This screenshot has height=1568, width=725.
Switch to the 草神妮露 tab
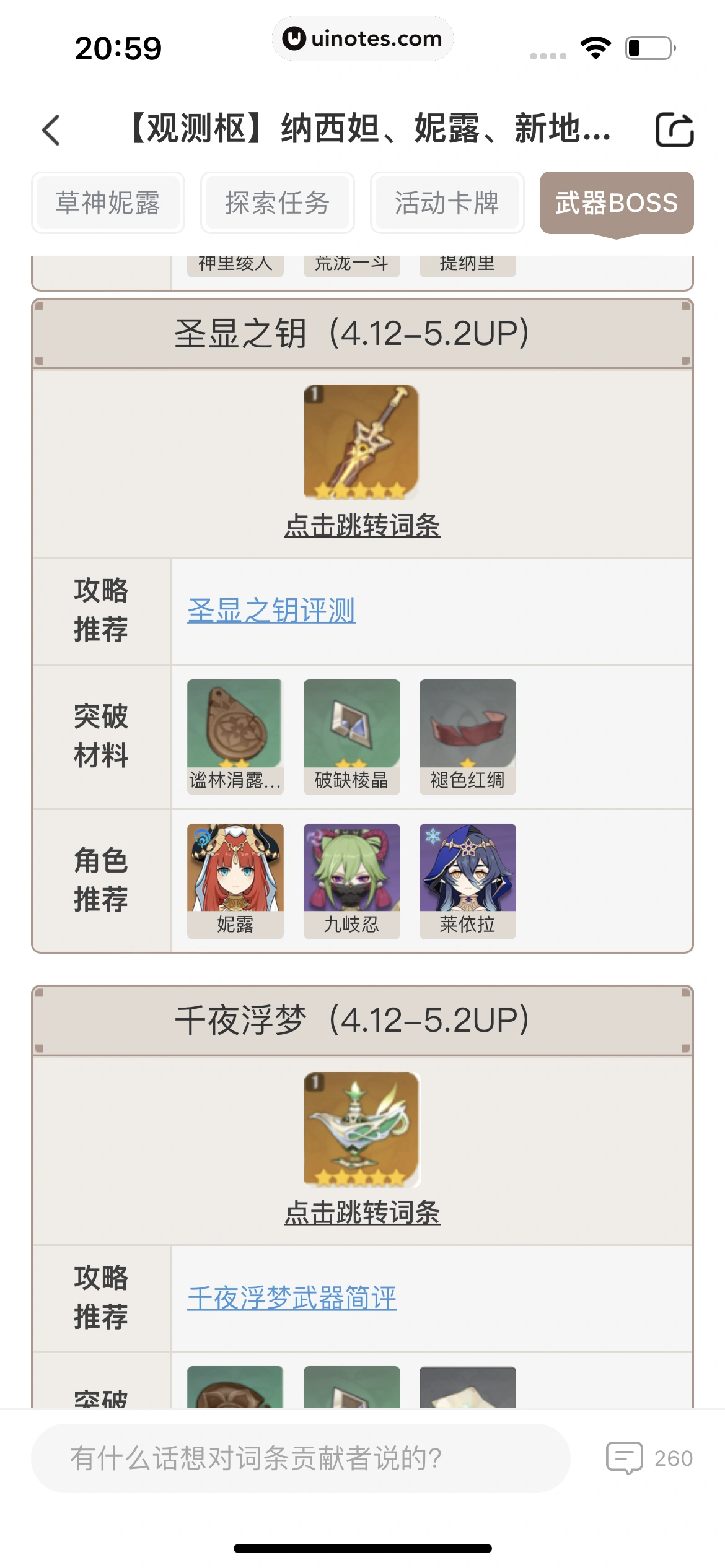coord(108,203)
